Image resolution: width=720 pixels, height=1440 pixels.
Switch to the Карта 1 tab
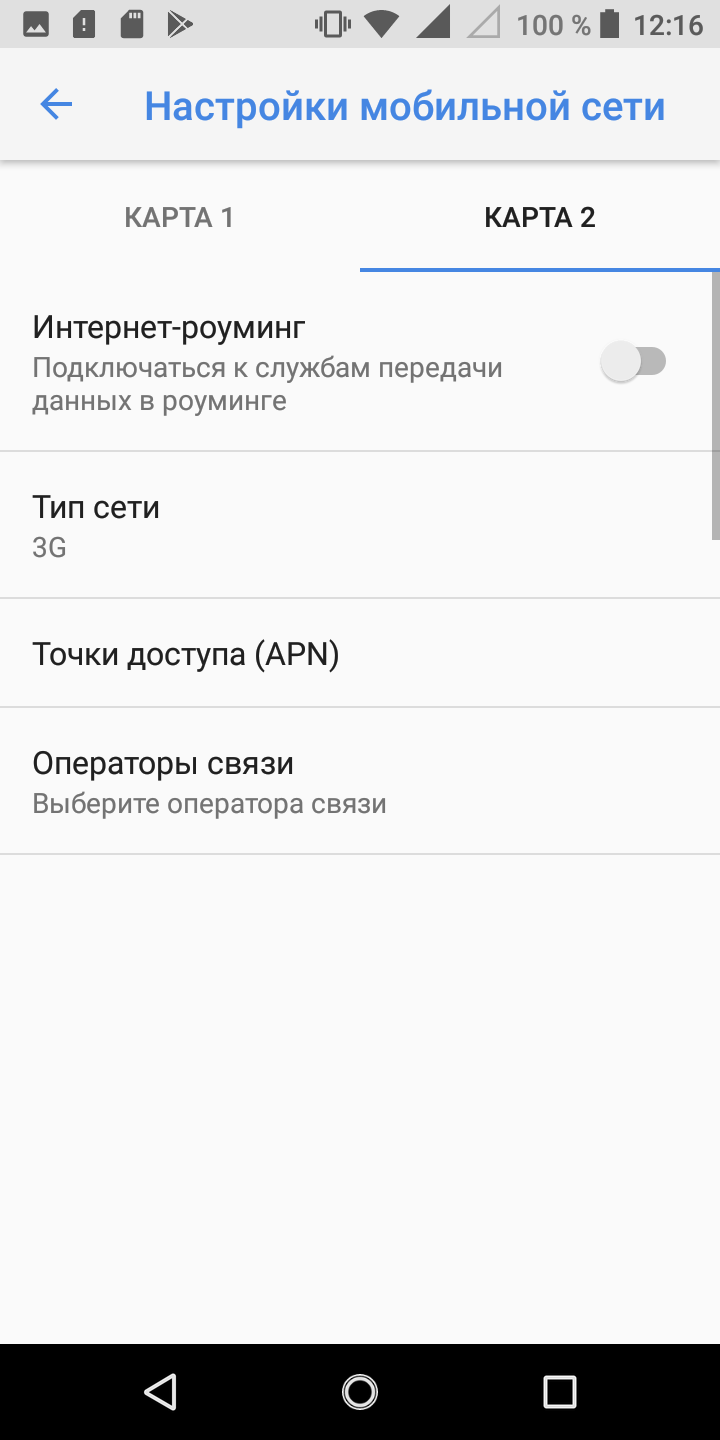coord(179,218)
